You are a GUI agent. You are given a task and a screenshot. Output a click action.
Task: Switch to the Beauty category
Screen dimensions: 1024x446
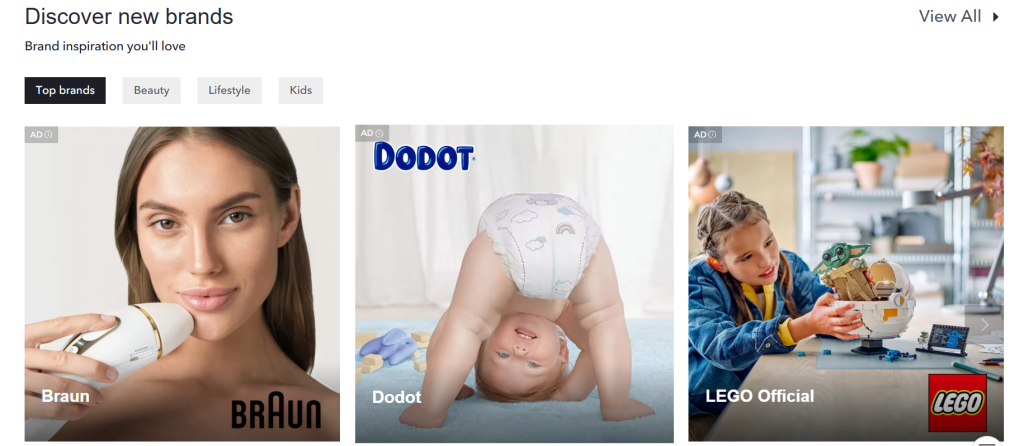click(x=151, y=90)
